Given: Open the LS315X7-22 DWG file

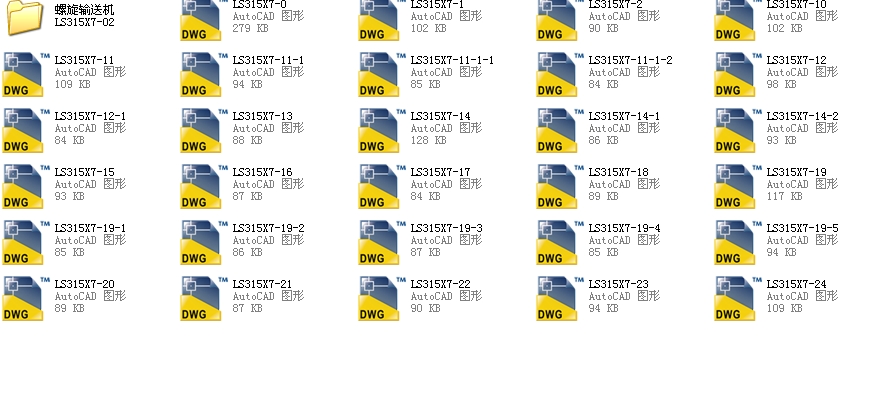Looking at the screenshot, I should click(x=380, y=298).
